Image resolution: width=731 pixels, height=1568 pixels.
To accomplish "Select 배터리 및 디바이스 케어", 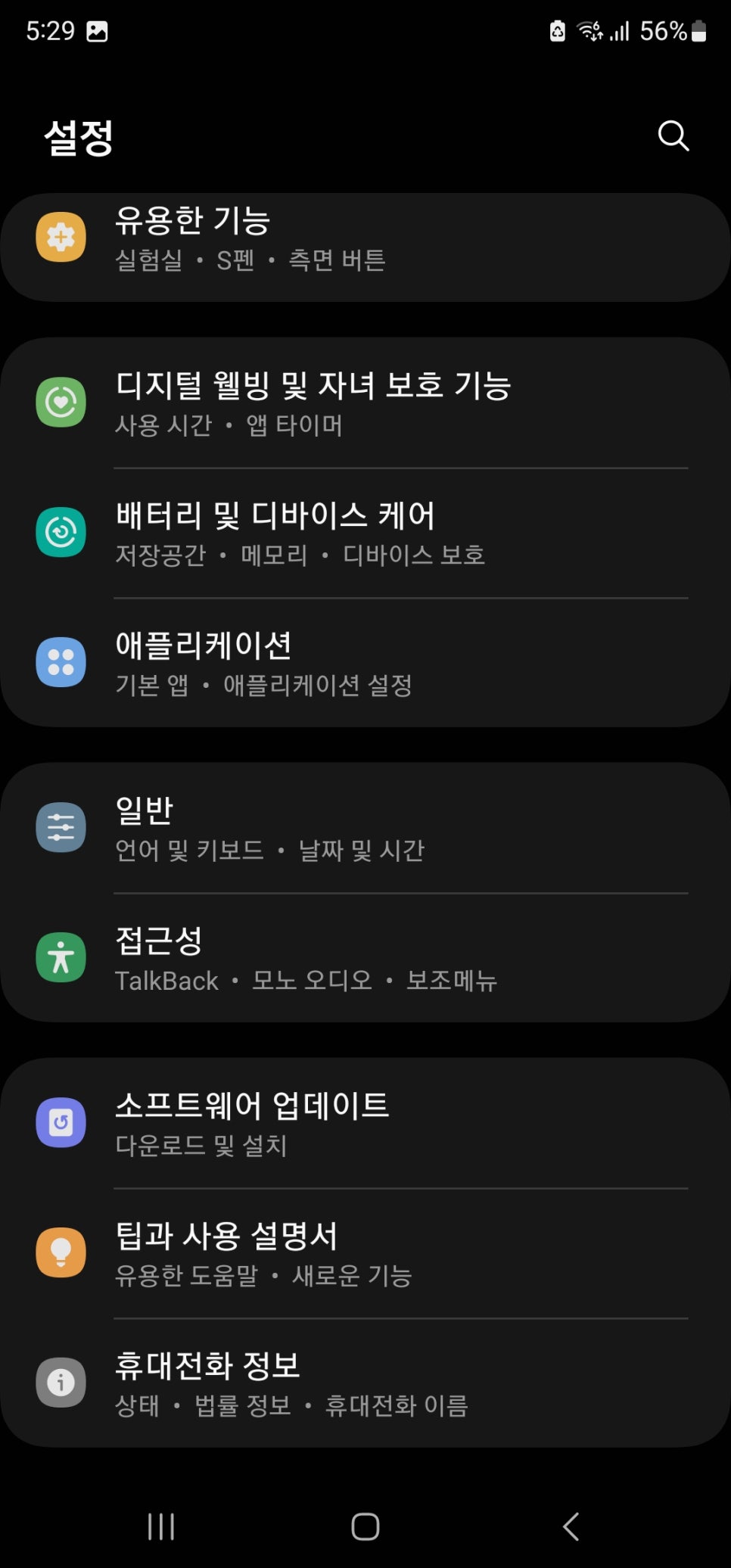I will (365, 534).
